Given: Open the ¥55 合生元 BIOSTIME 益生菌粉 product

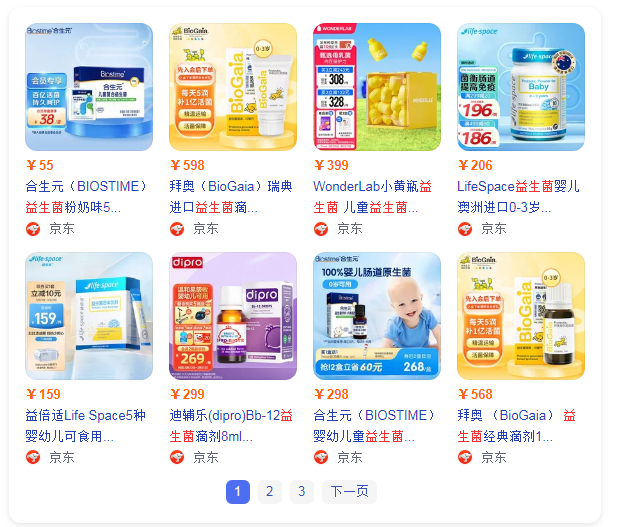Looking at the screenshot, I should coord(88,87).
